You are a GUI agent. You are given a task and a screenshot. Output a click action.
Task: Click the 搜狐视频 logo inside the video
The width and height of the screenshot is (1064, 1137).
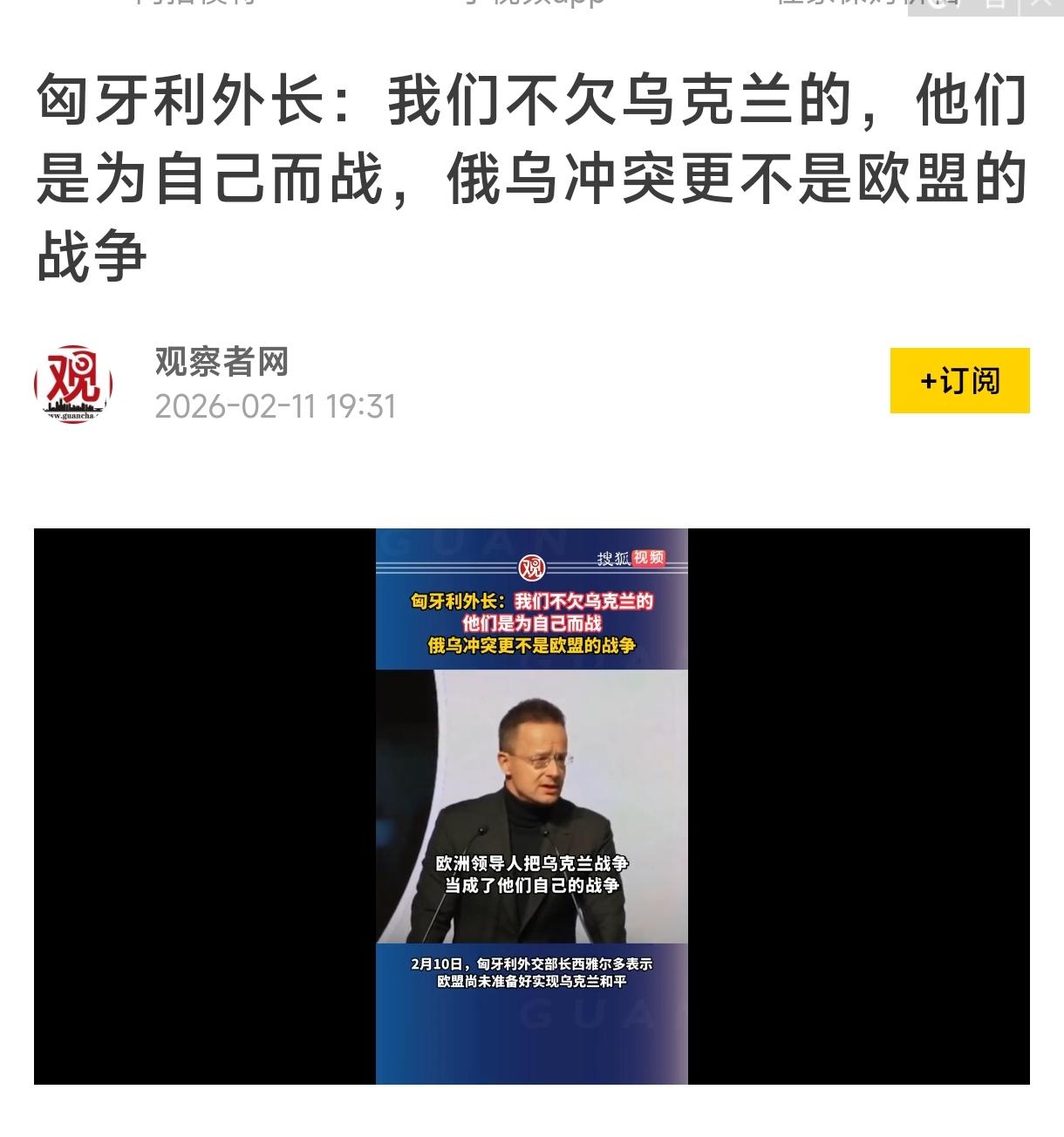pyautogui.click(x=613, y=559)
